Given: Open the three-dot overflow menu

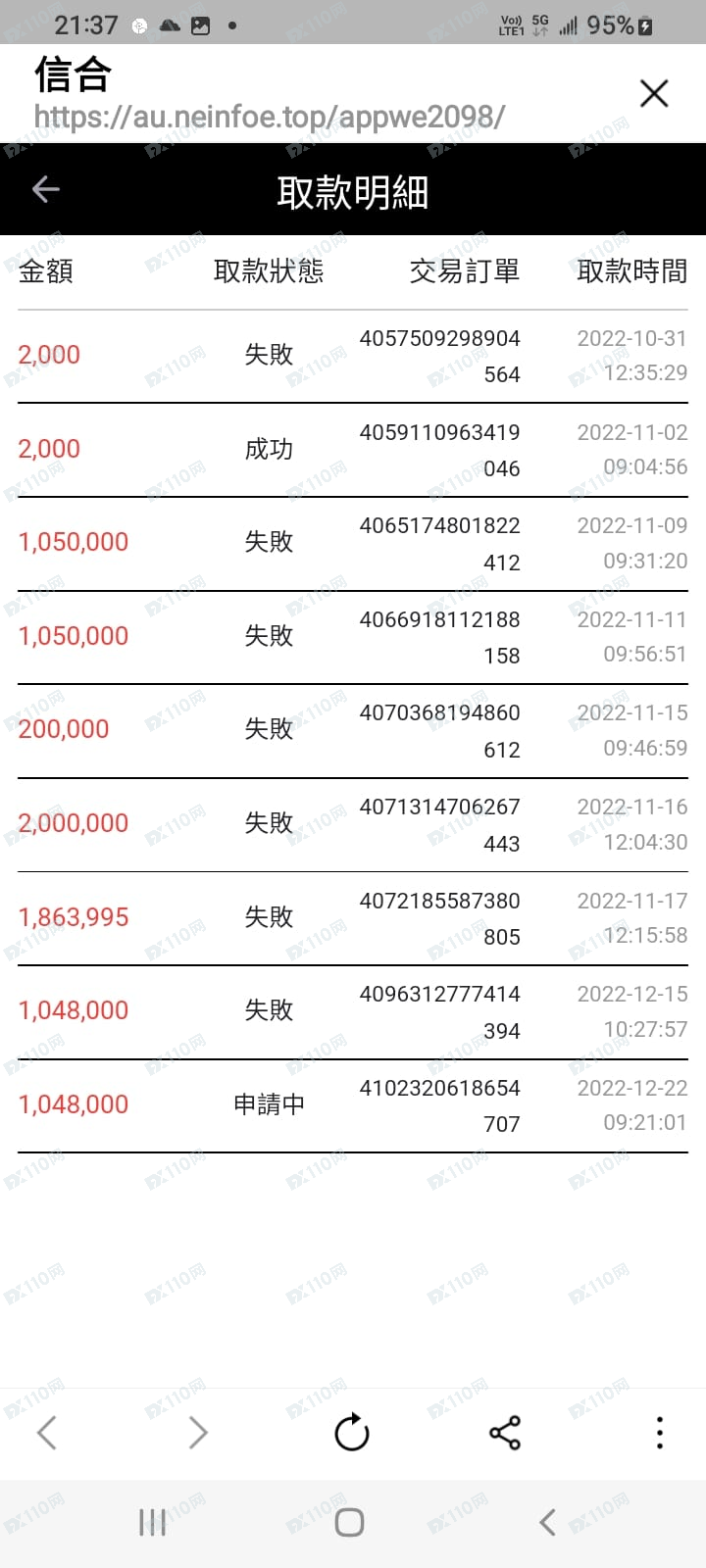Looking at the screenshot, I should (659, 1433).
